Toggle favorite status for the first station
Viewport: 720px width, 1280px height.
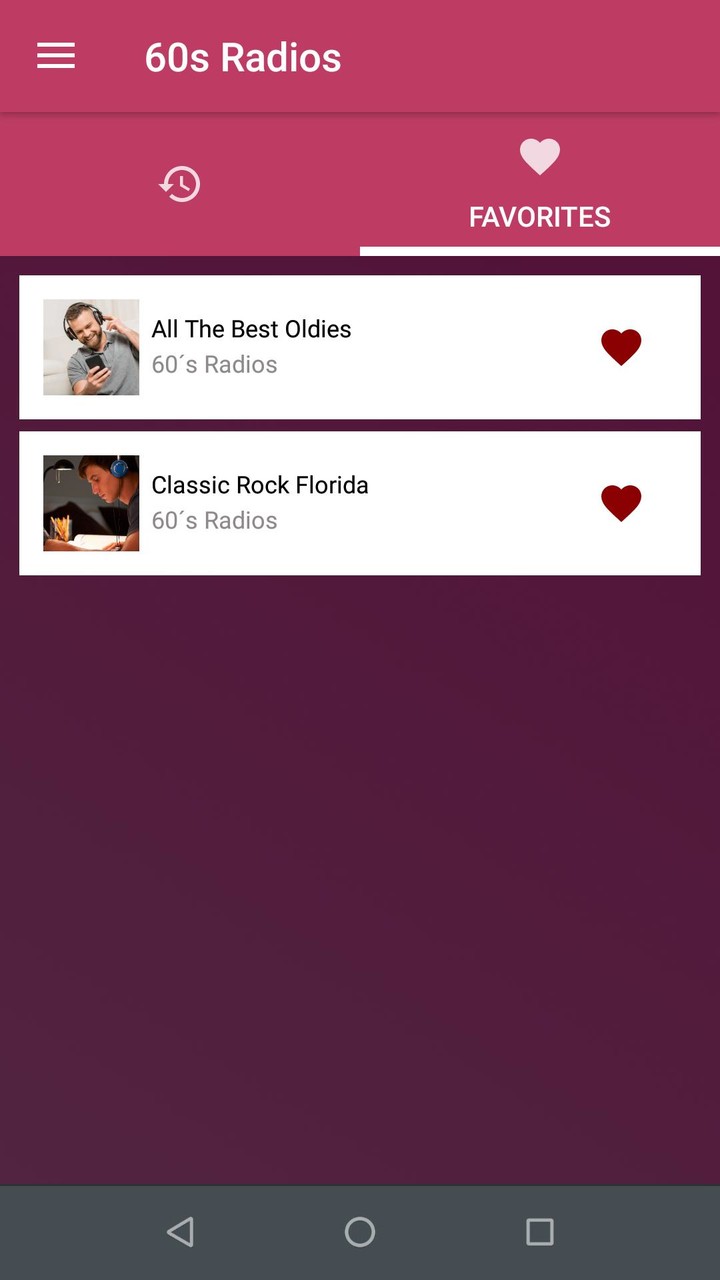click(621, 346)
